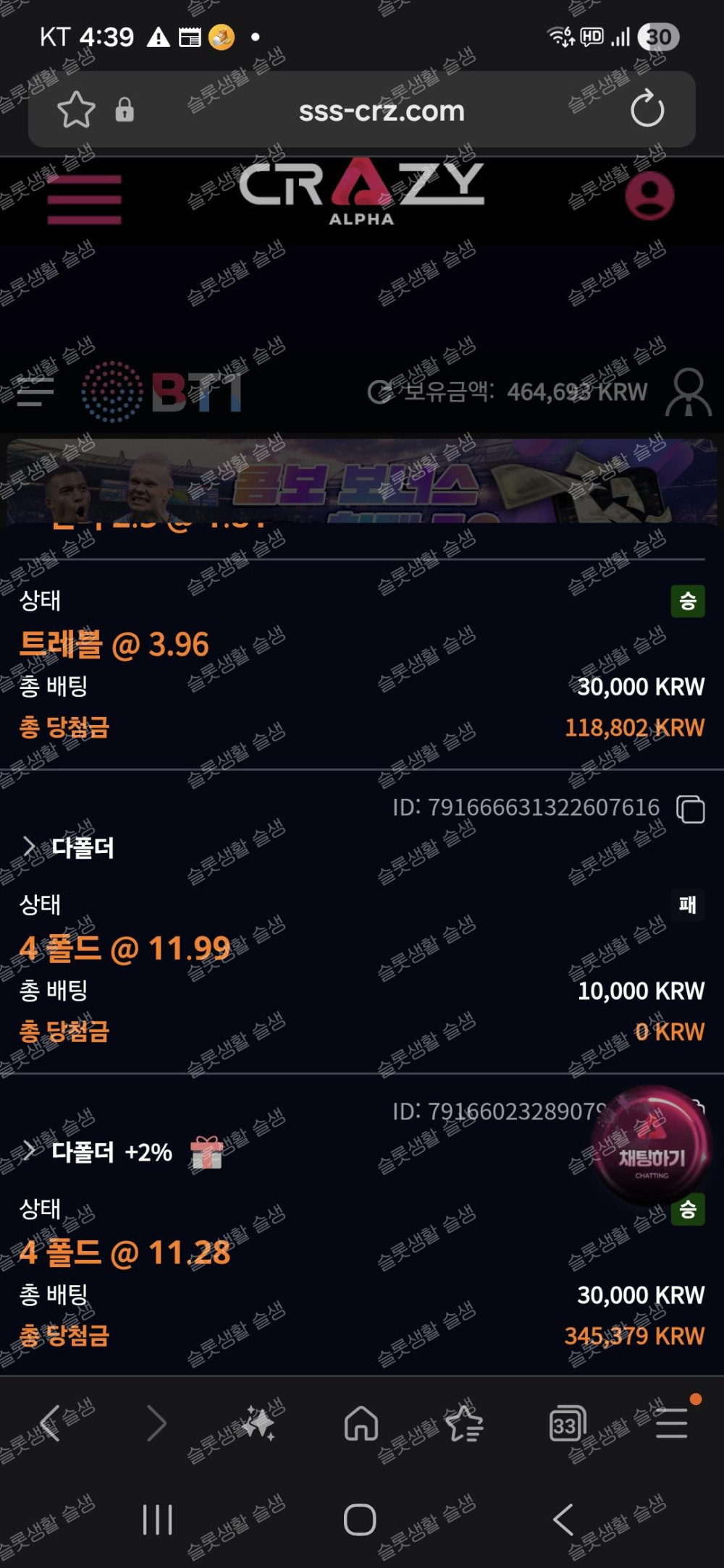724x1568 pixels.
Task: Go to the browser home page
Action: click(x=361, y=1424)
